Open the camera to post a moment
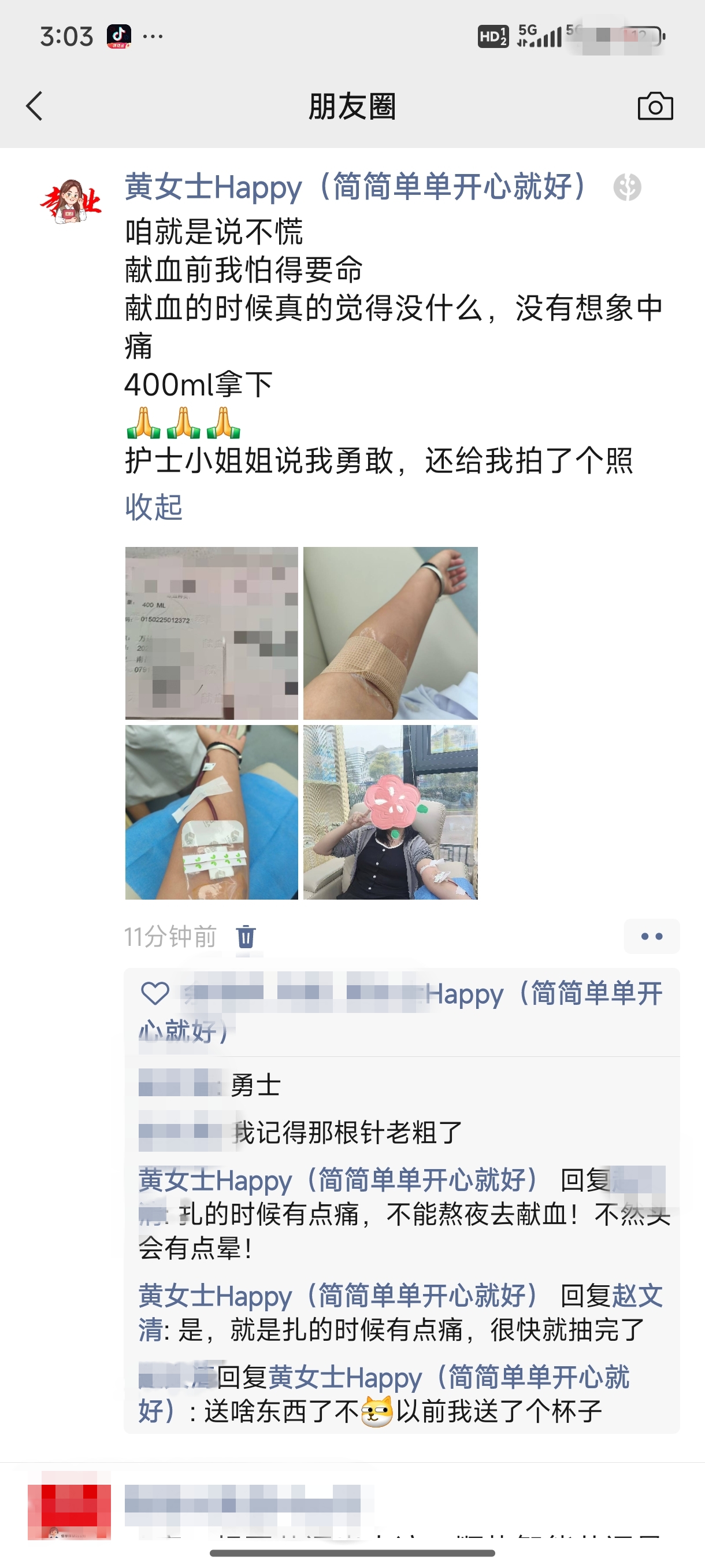This screenshot has height=1568, width=705. [x=655, y=106]
